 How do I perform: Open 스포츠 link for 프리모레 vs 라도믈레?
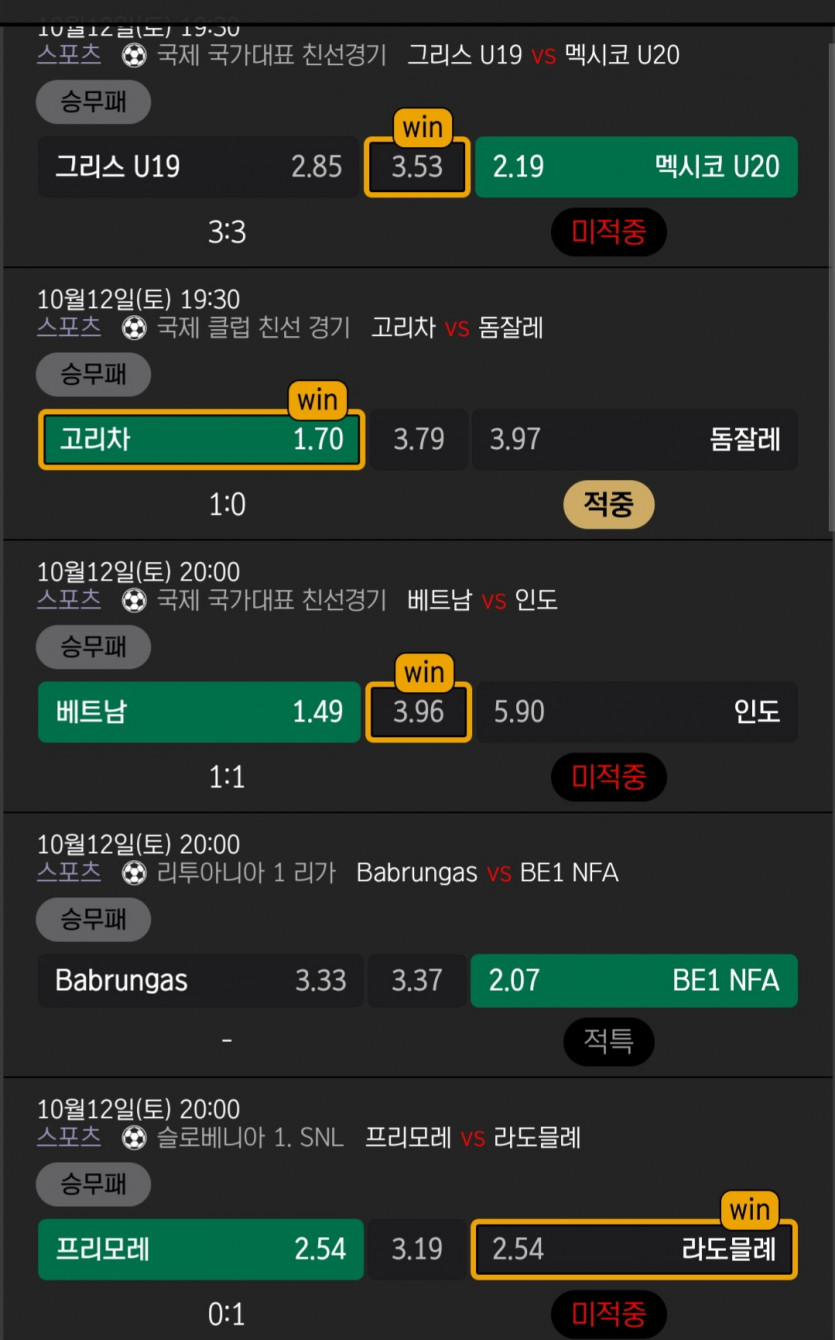pos(69,1137)
